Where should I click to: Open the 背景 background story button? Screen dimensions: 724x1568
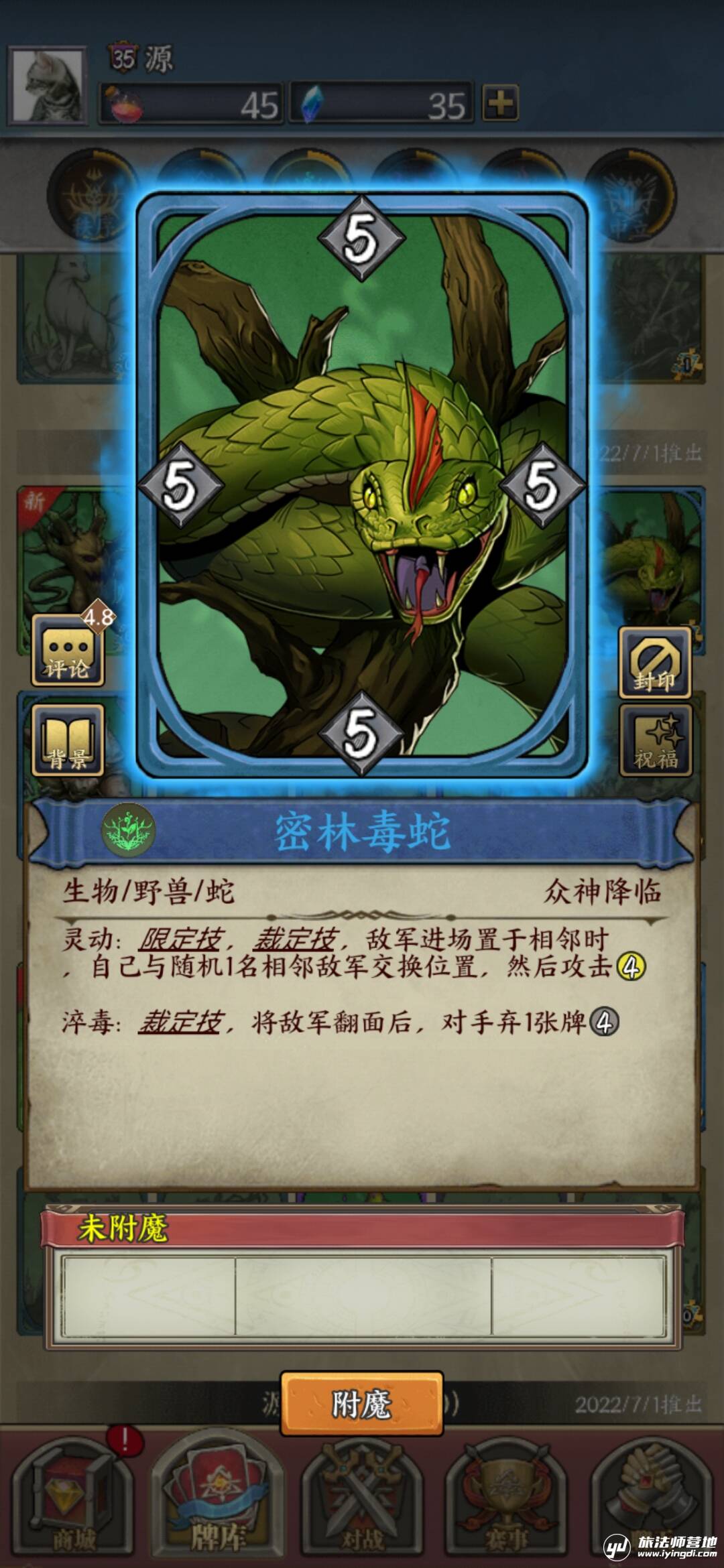pyautogui.click(x=68, y=741)
